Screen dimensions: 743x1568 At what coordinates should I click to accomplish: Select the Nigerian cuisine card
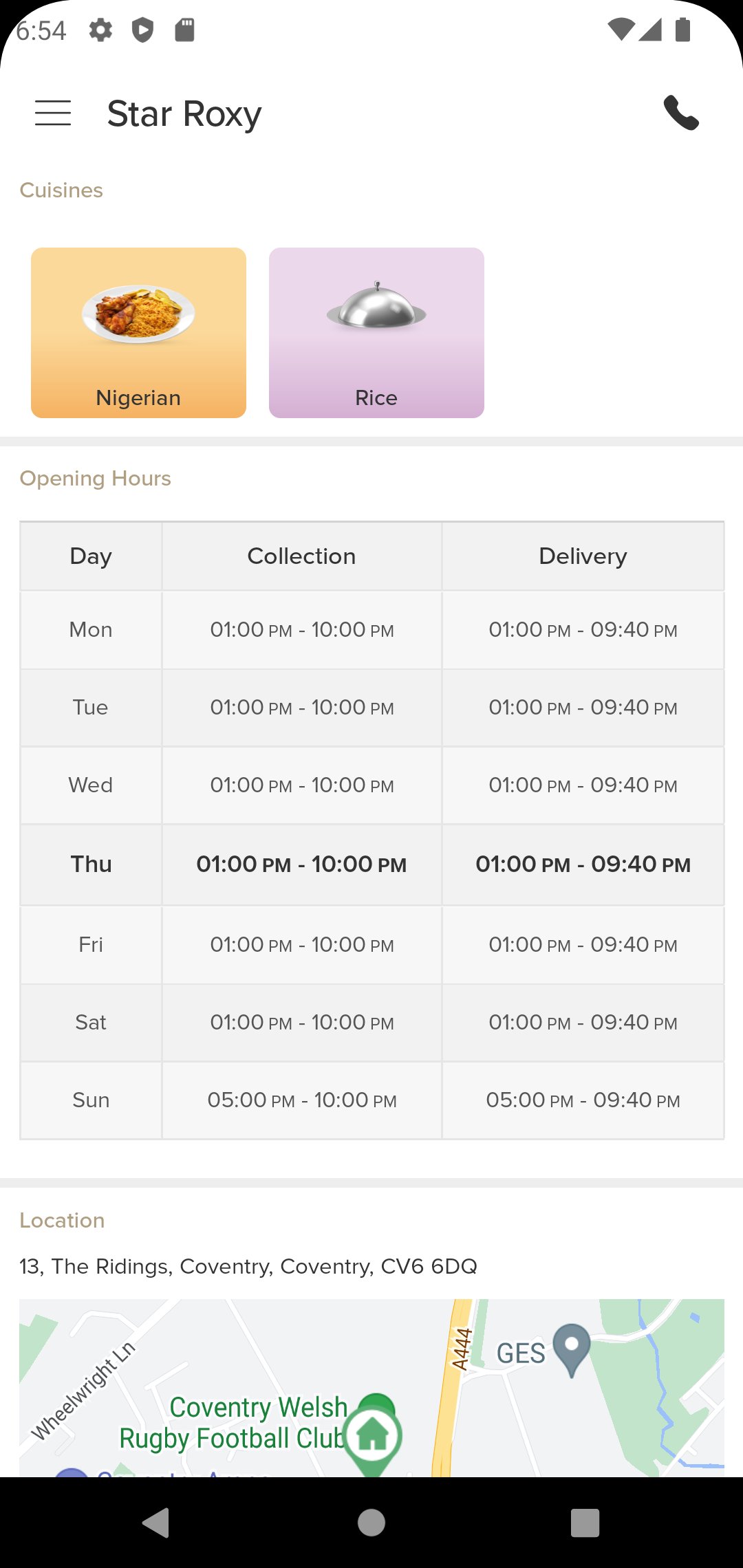point(138,333)
